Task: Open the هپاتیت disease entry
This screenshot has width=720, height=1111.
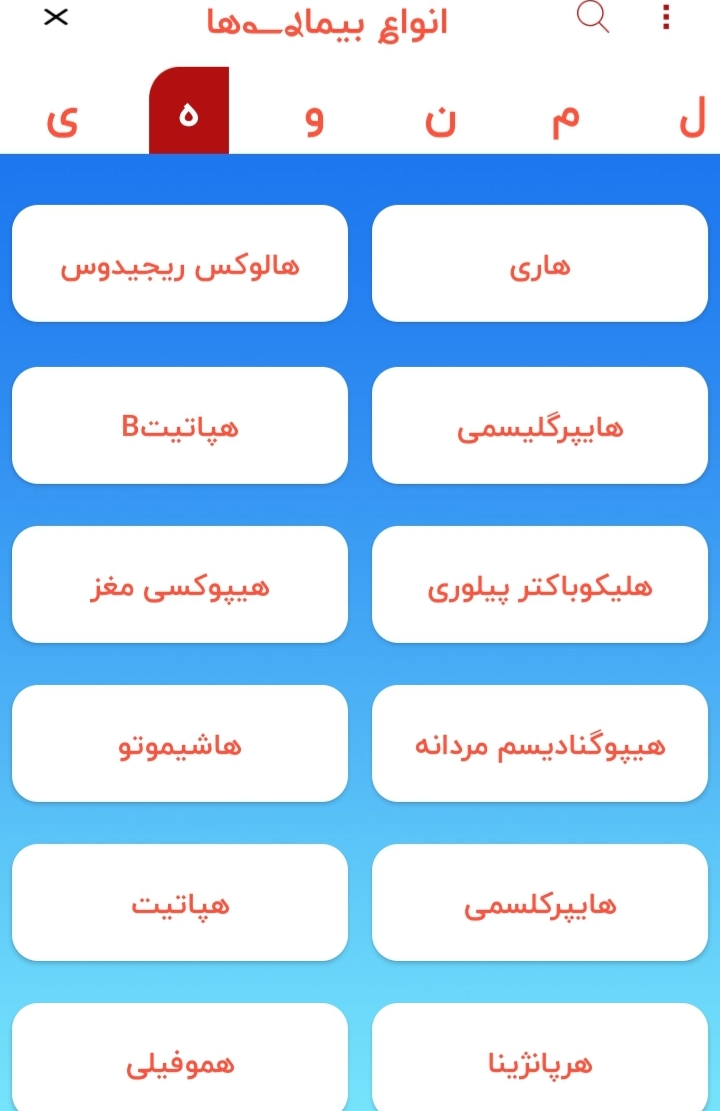Action: coord(180,902)
